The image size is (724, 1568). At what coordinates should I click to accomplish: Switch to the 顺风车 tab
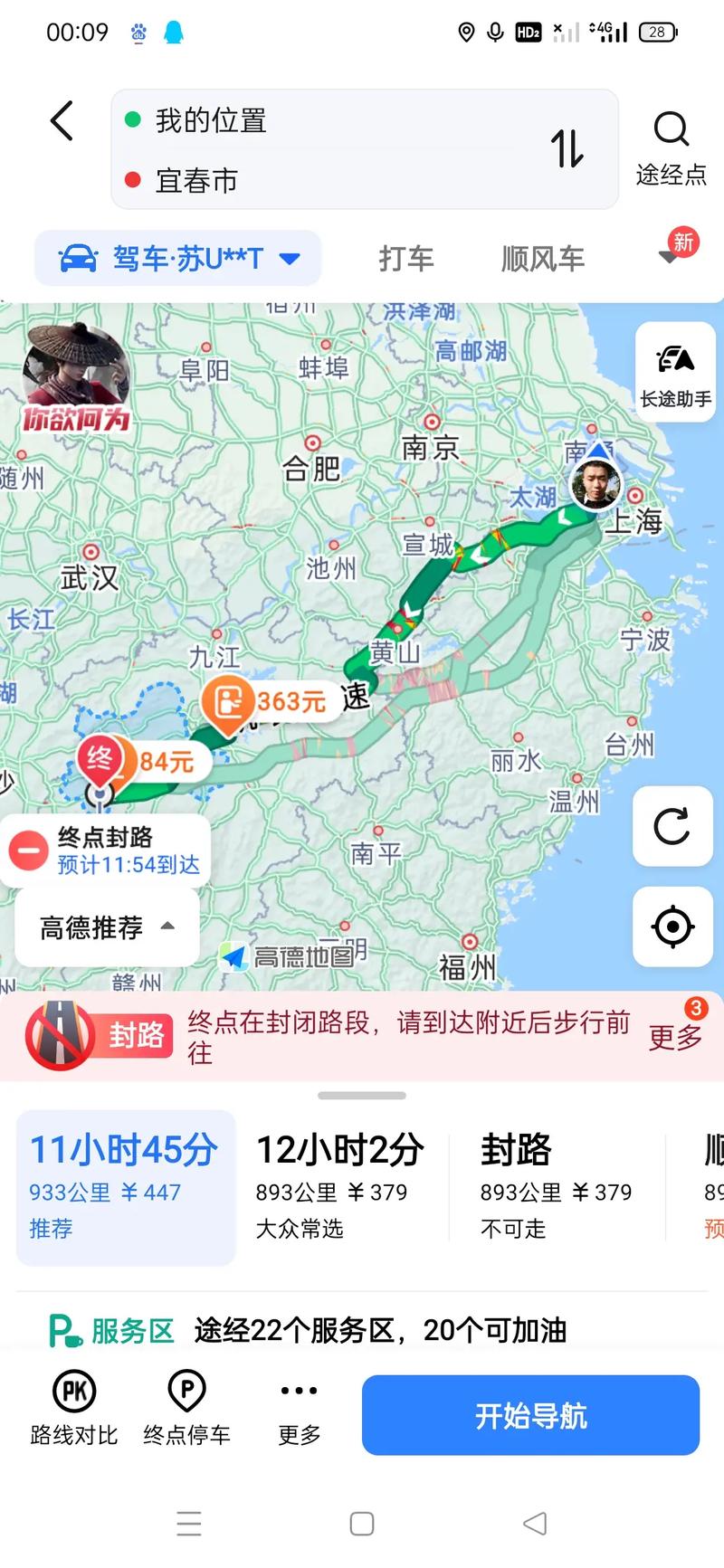coord(540,259)
